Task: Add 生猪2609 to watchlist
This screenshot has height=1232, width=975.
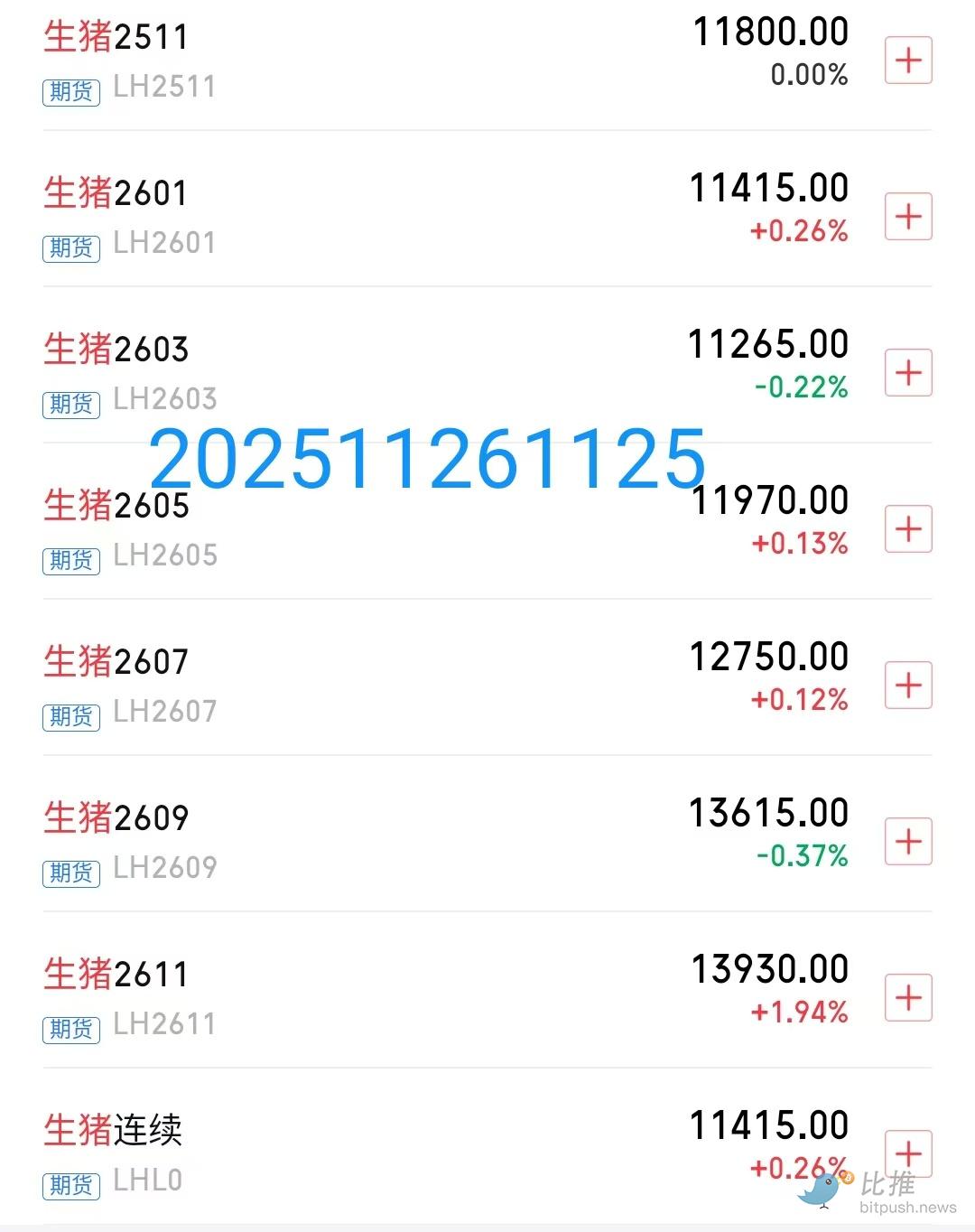Action: (x=908, y=842)
